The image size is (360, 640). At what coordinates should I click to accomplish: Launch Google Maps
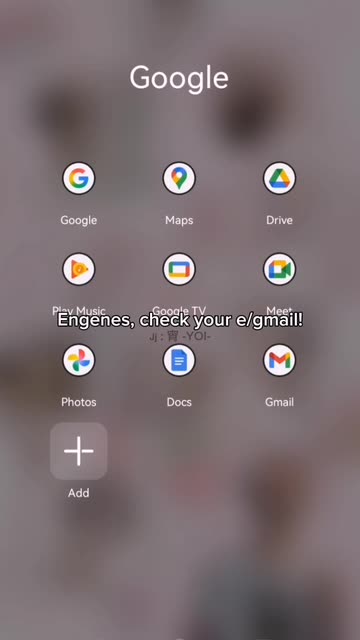click(179, 178)
